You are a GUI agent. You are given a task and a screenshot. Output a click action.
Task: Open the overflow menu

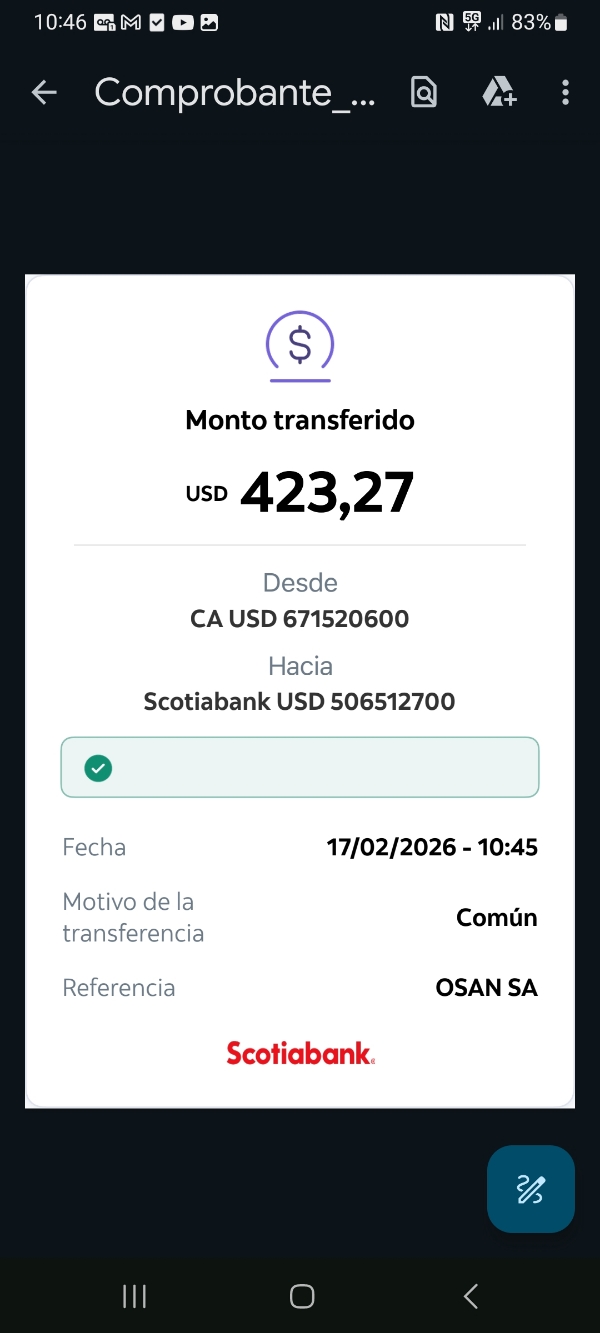(x=565, y=93)
